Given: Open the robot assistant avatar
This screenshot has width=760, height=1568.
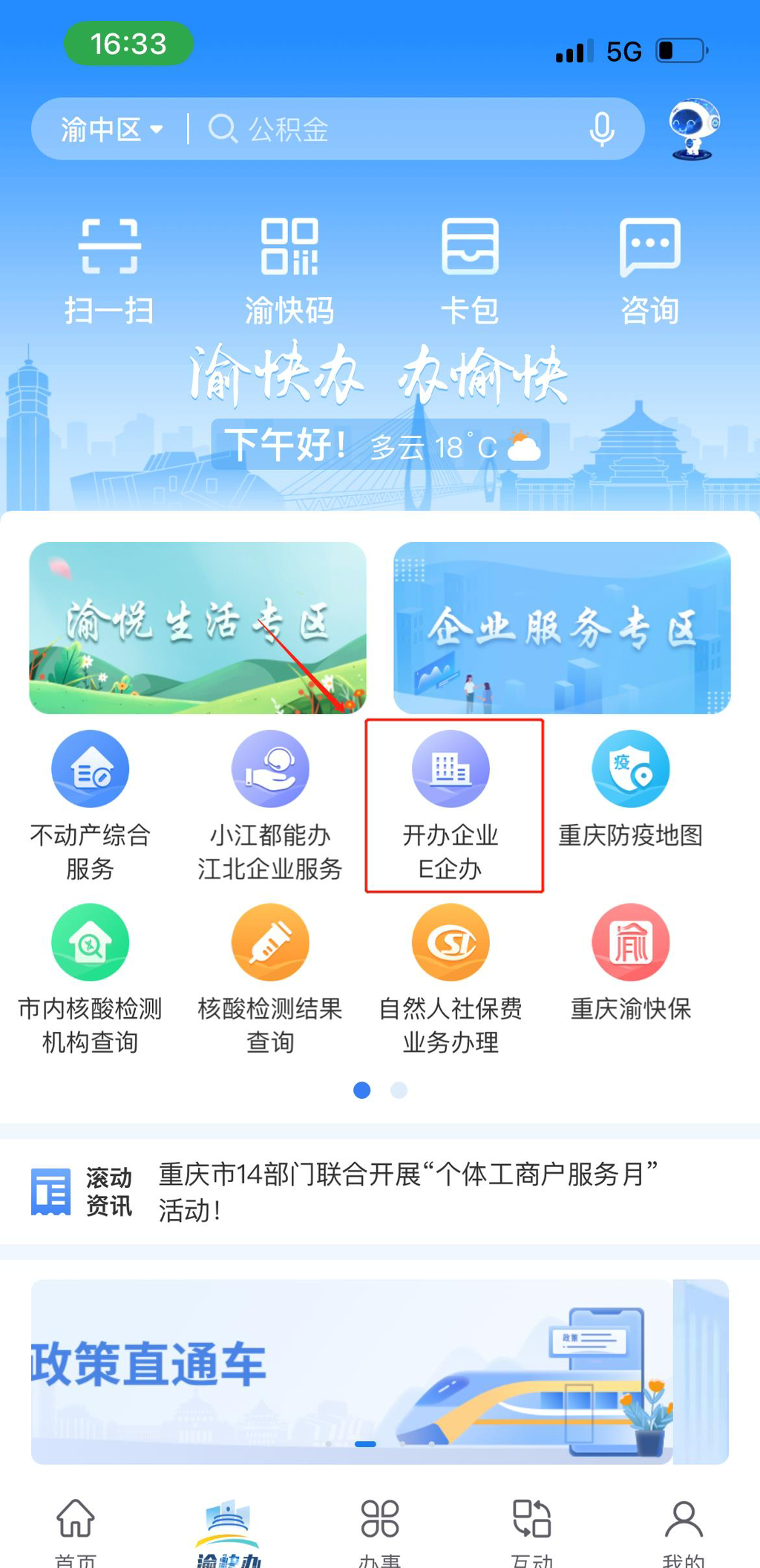Looking at the screenshot, I should point(693,129).
